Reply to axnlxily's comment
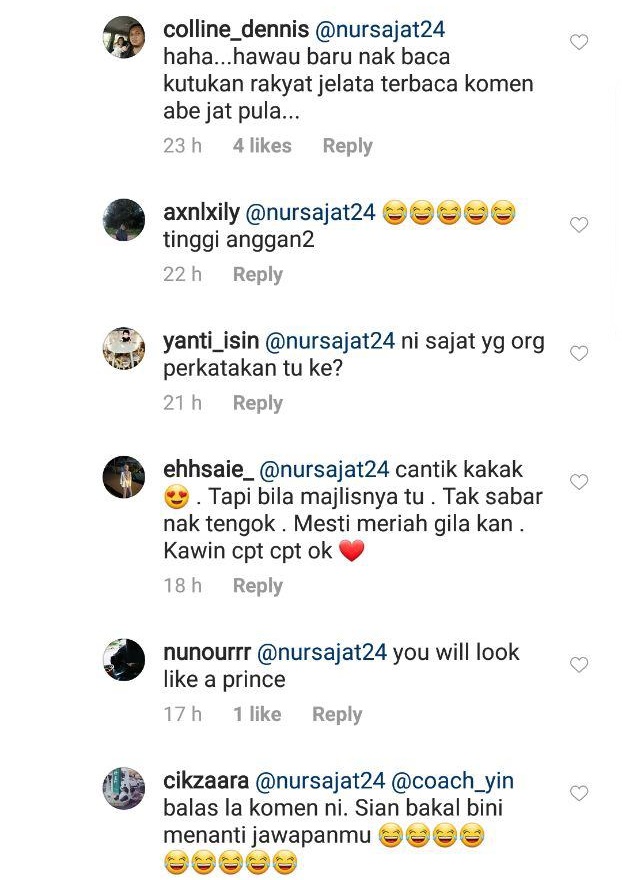The image size is (622, 880). click(x=258, y=274)
